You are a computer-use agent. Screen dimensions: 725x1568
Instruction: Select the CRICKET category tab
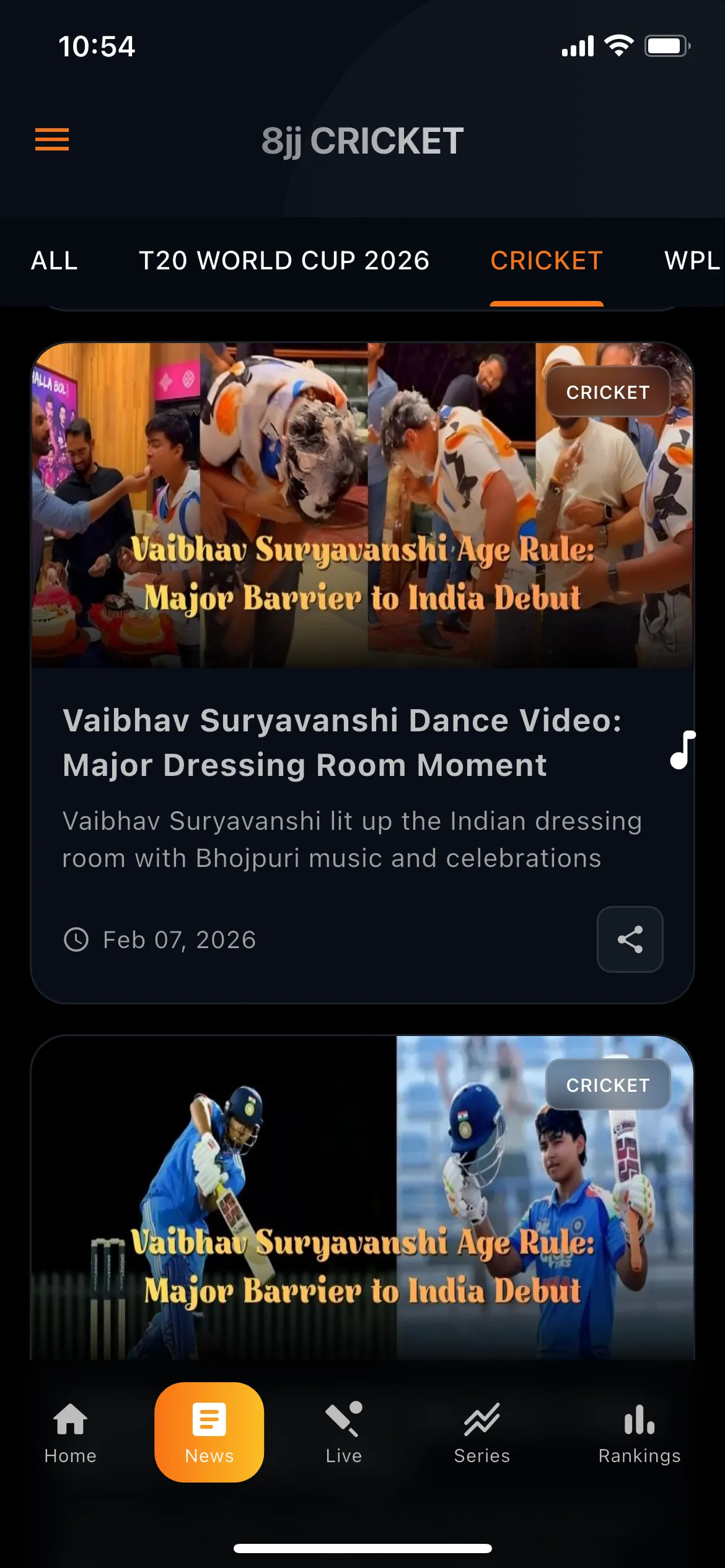coord(546,261)
